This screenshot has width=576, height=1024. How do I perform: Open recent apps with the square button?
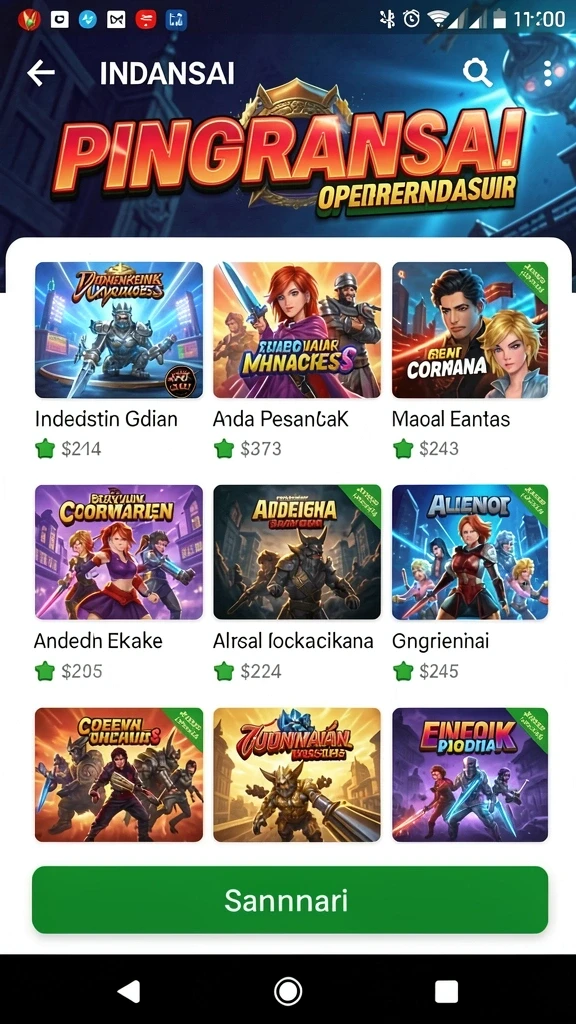pyautogui.click(x=446, y=991)
